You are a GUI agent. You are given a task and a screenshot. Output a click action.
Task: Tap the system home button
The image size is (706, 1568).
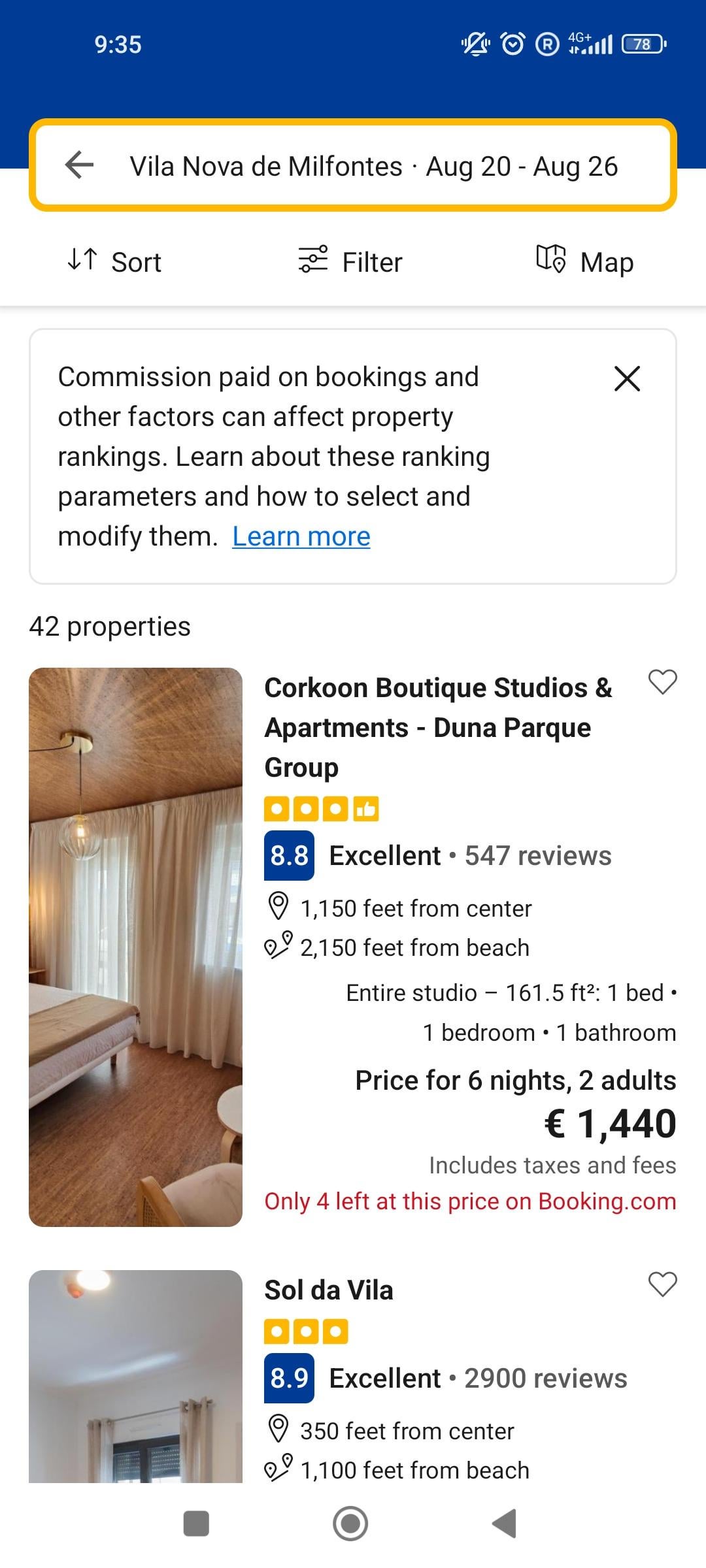pos(350,1523)
